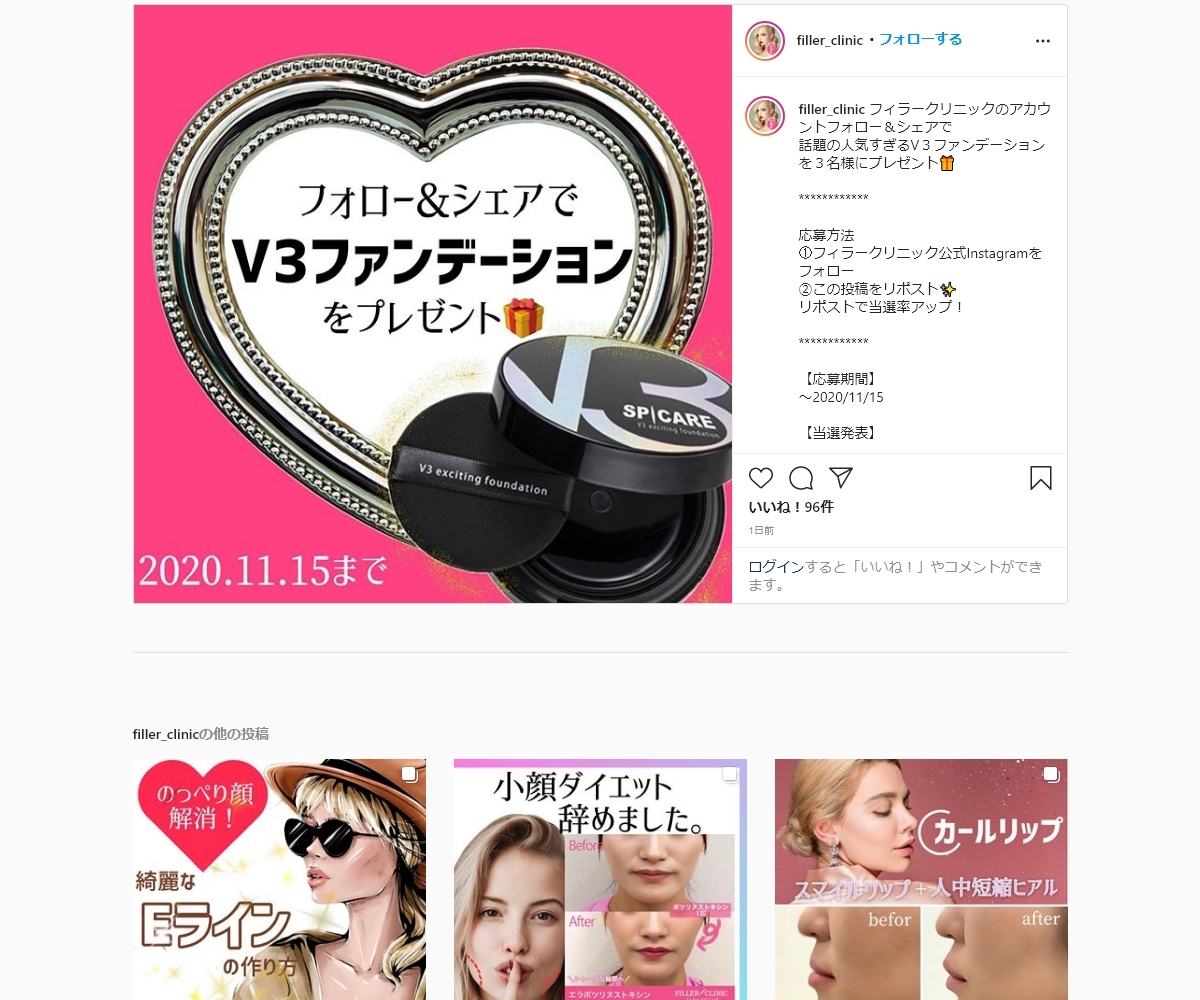1200x1000 pixels.
Task: Open the V3ファンデーション giveaway image
Action: point(432,304)
